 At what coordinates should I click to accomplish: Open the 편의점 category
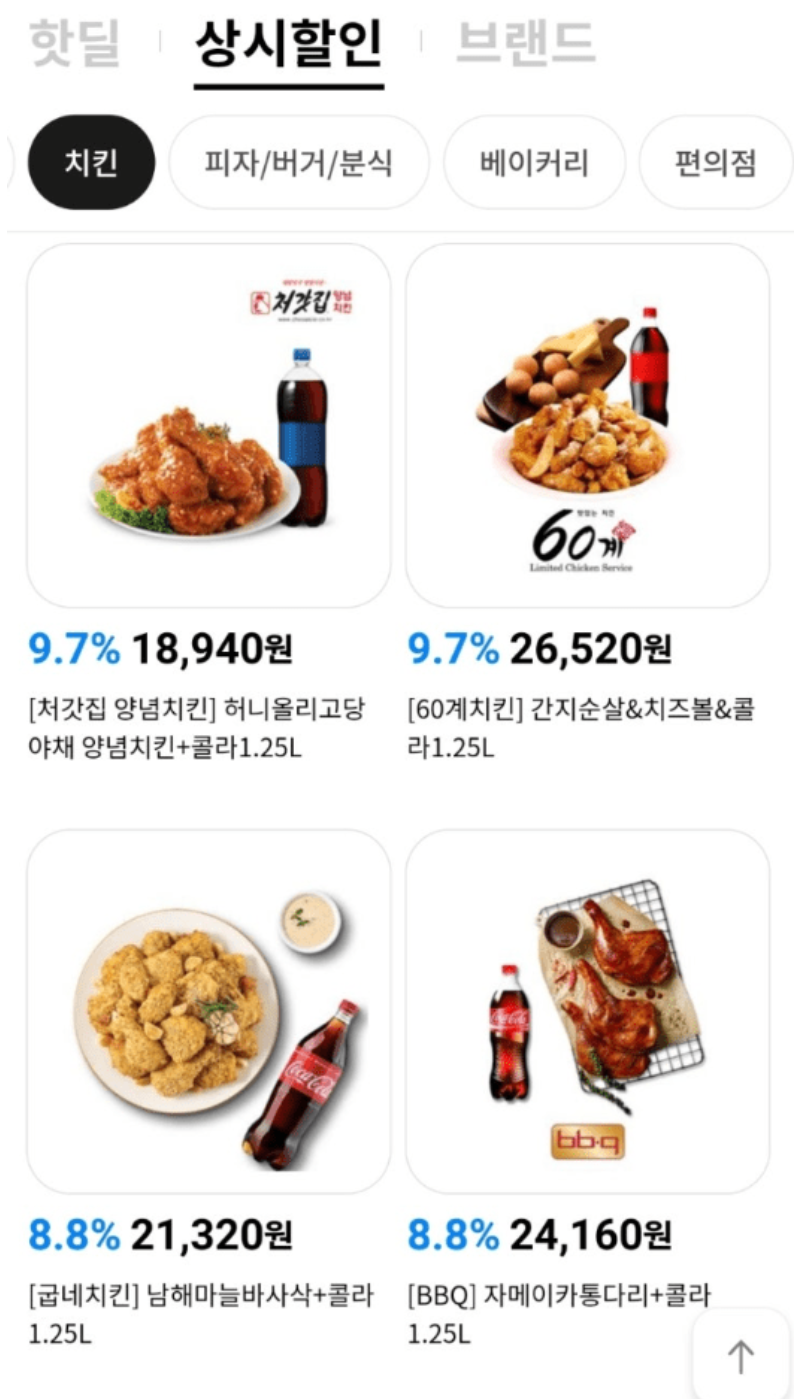pyautogui.click(x=716, y=163)
